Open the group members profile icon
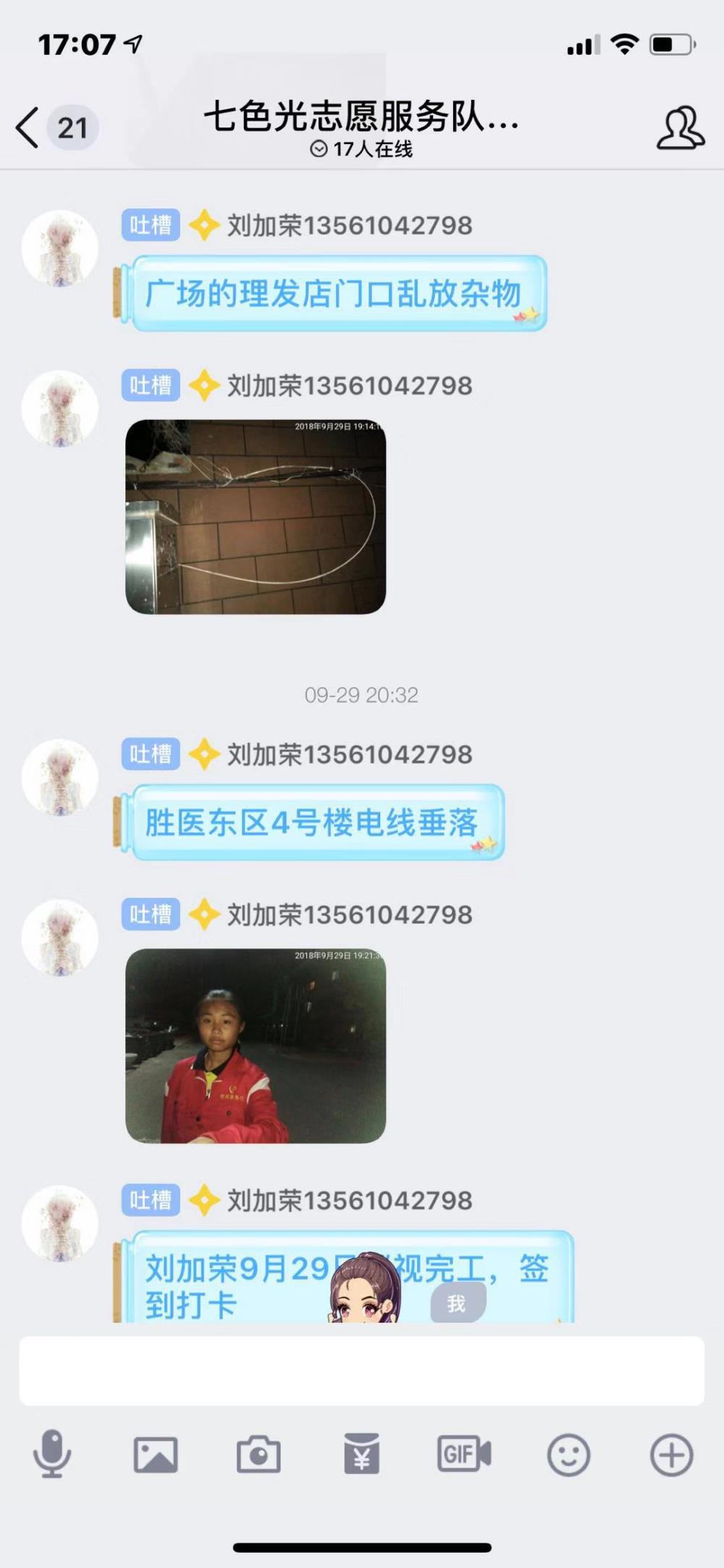This screenshot has height=1568, width=724. (x=680, y=128)
